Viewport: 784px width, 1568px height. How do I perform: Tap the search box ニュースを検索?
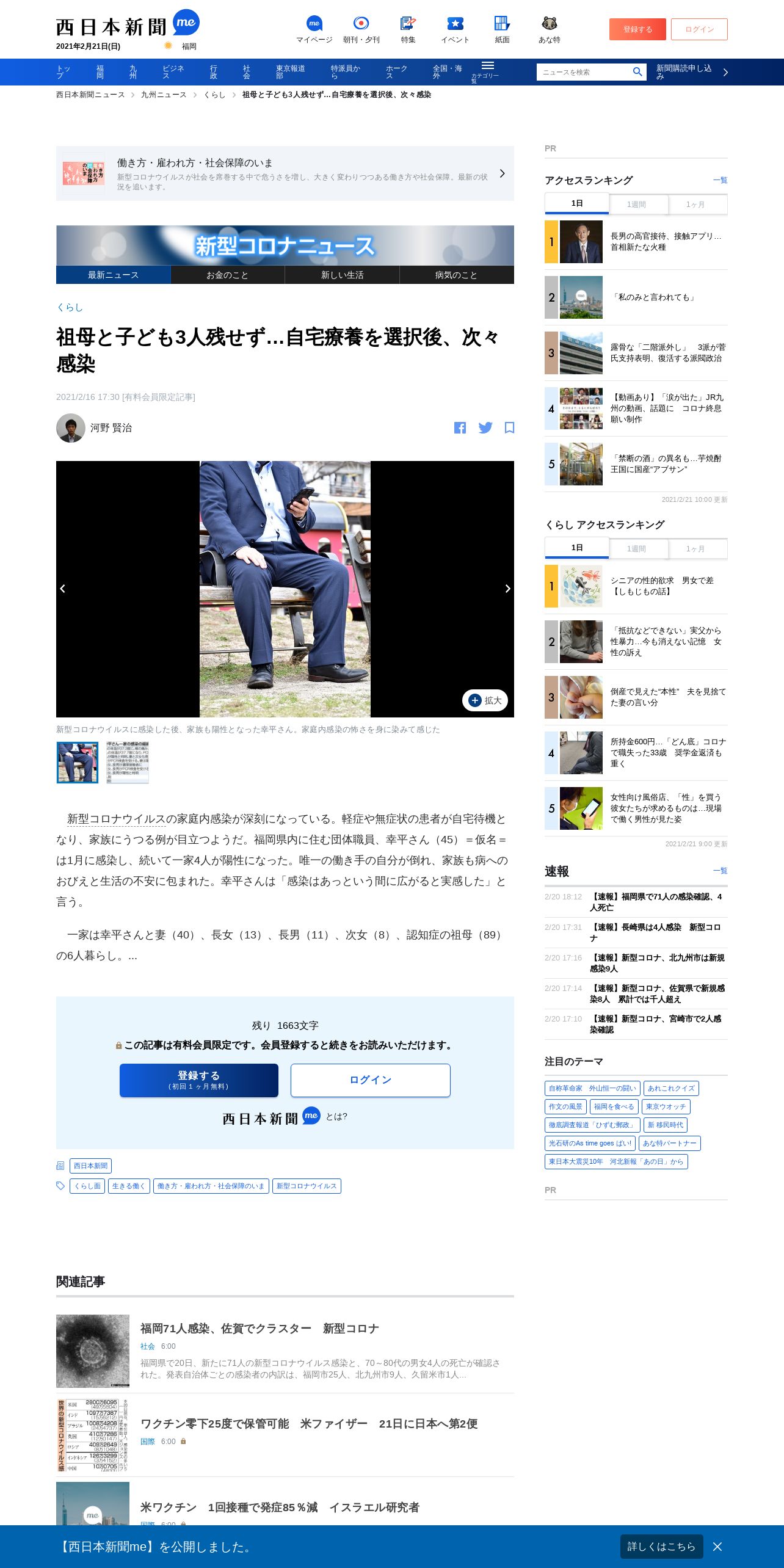tap(584, 72)
